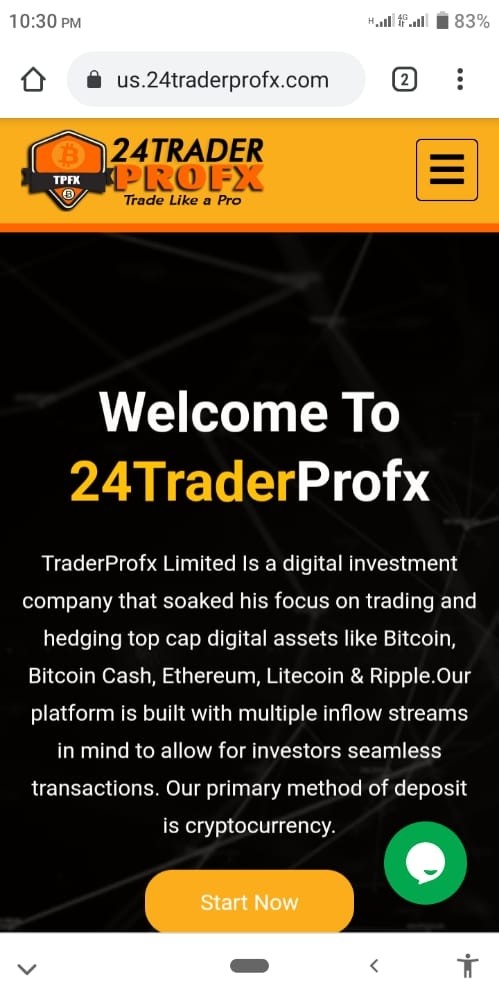Open the site's hamburger menu
Image resolution: width=499 pixels, height=999 pixels.
tap(447, 170)
